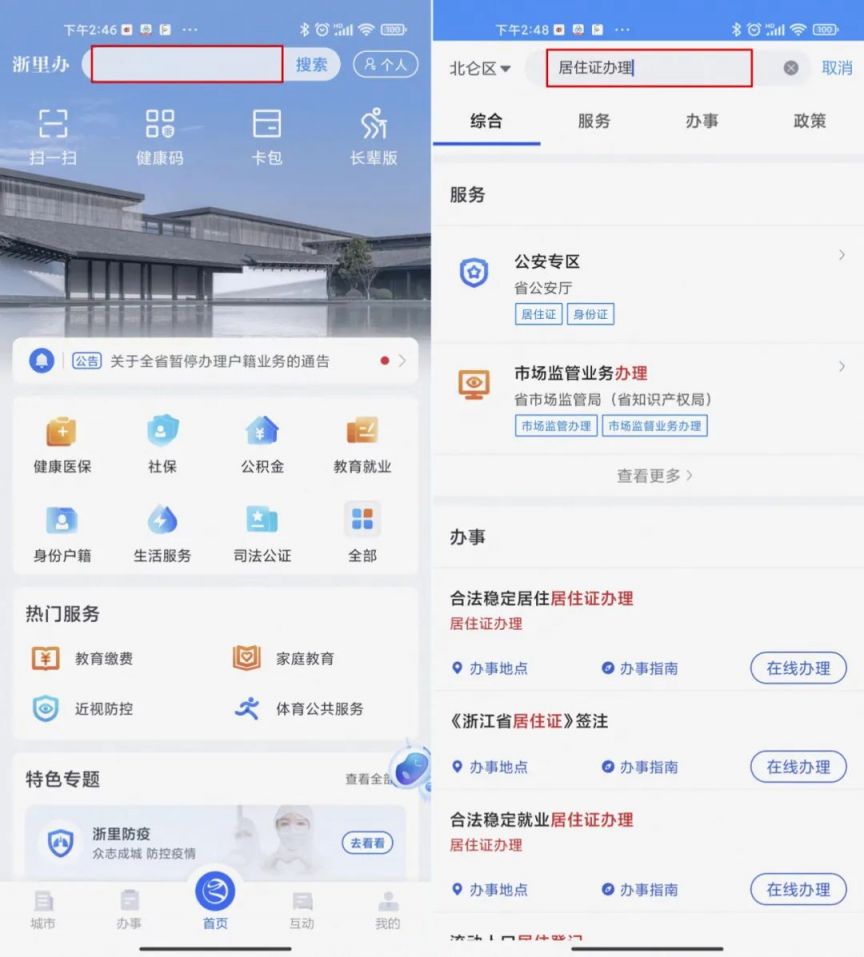
Task: Go to the 我的 bottom tab
Action: (x=388, y=909)
